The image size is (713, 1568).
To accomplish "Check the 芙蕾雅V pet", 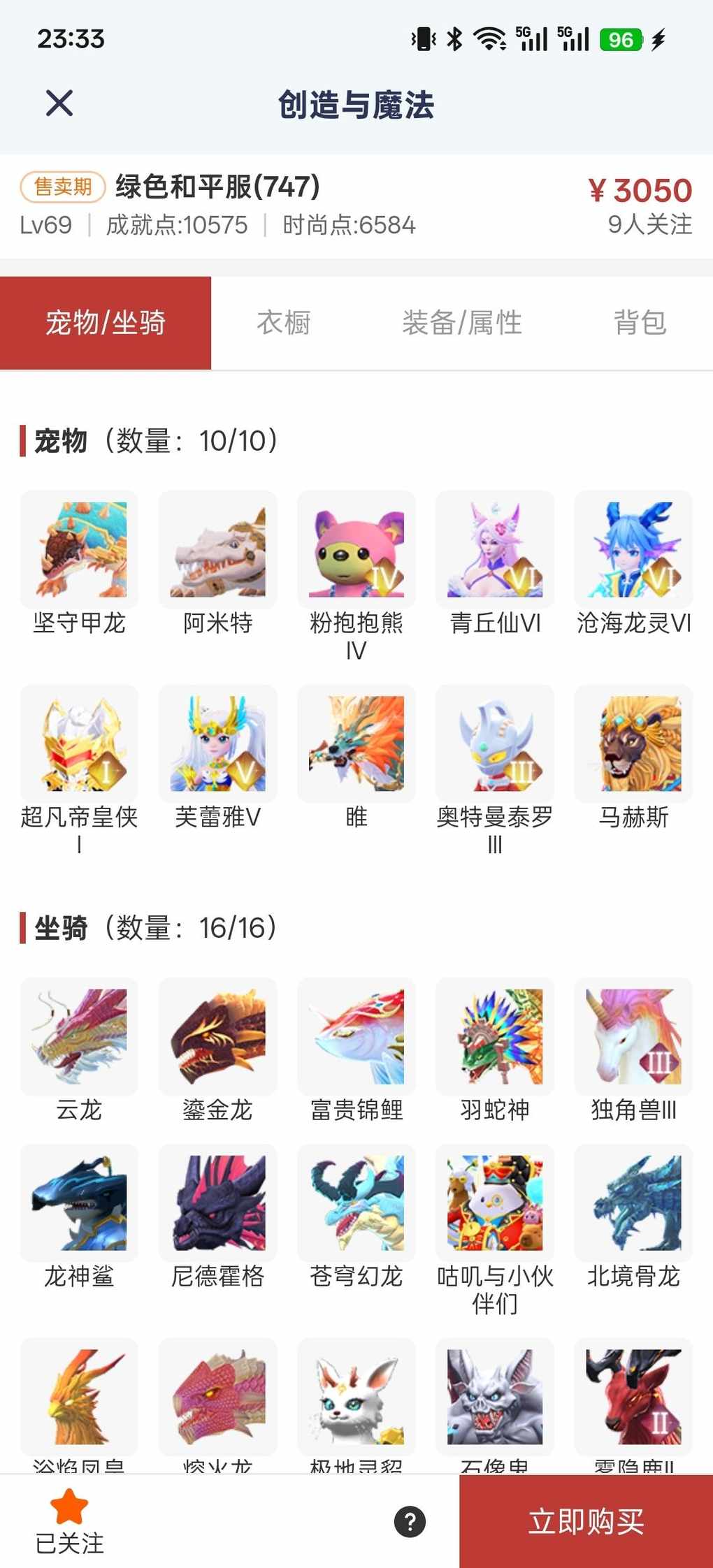I will coord(217,744).
